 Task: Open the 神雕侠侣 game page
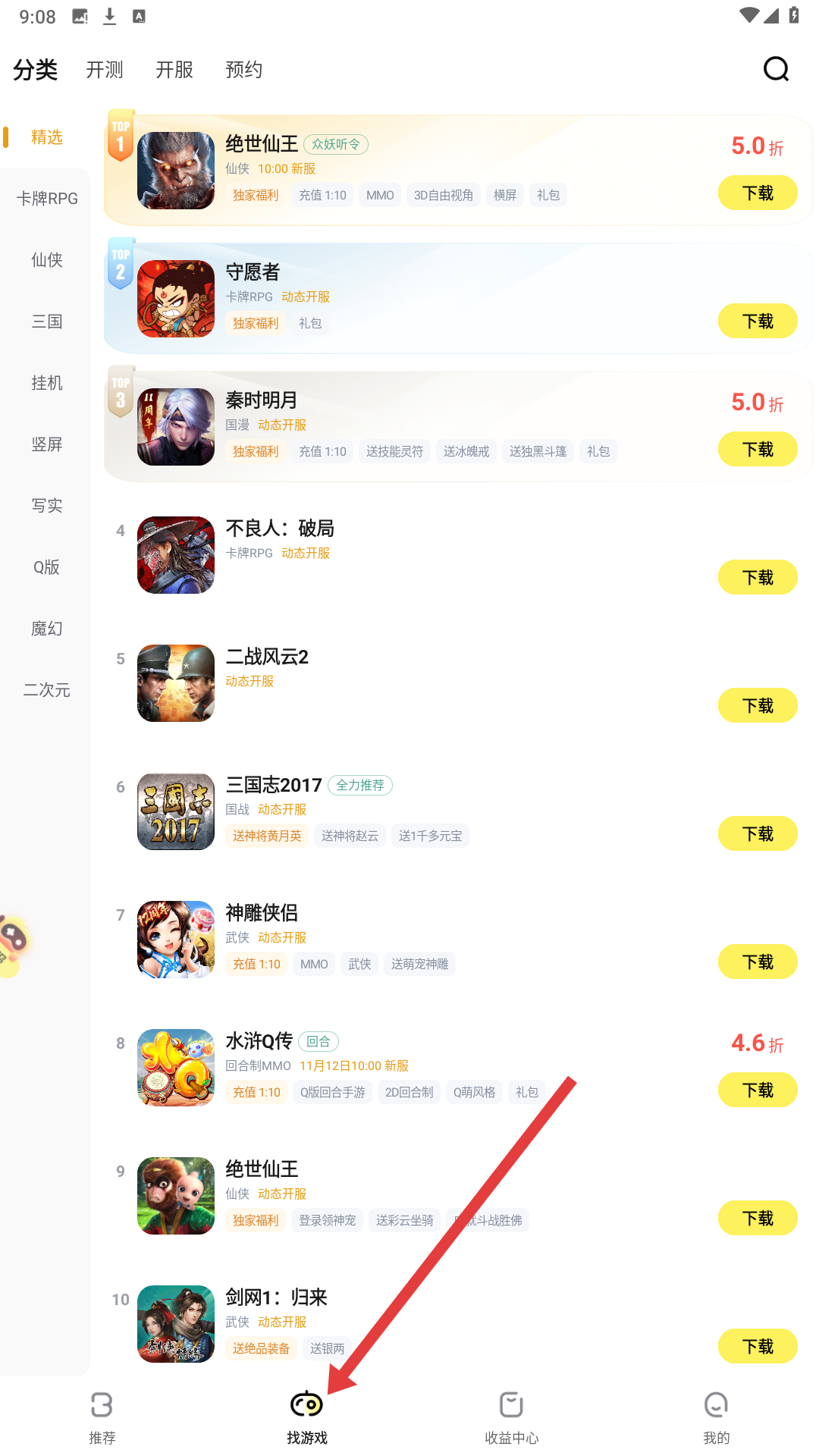262,913
